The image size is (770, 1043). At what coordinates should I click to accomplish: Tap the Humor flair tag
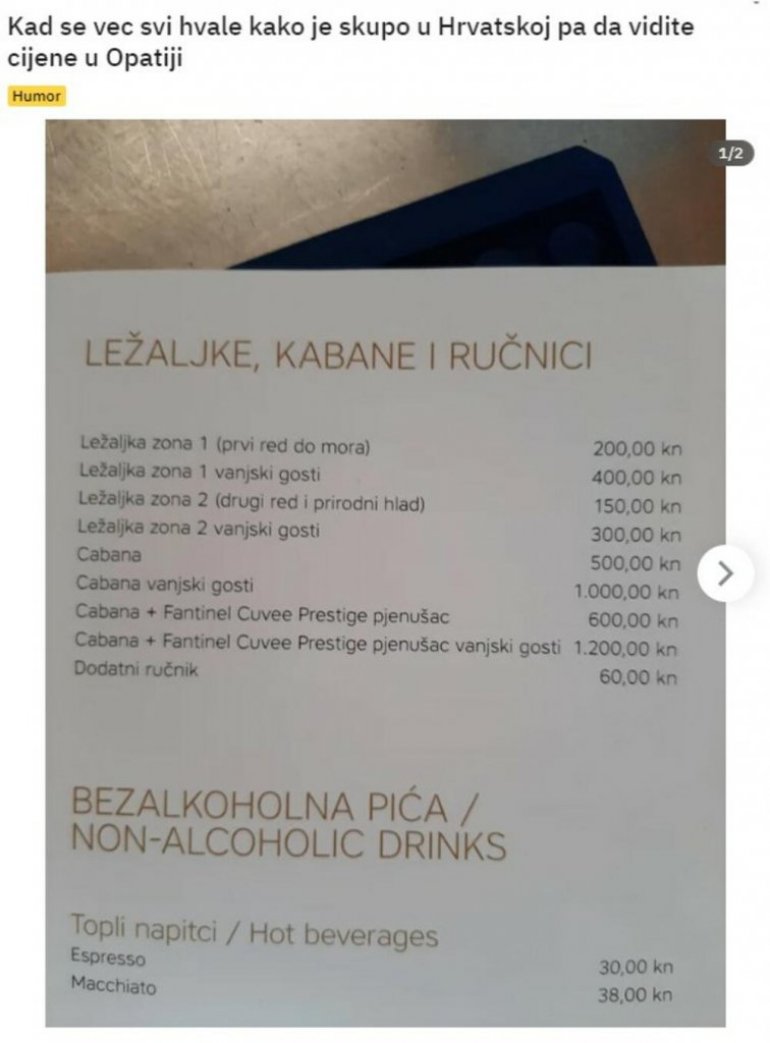[37, 96]
